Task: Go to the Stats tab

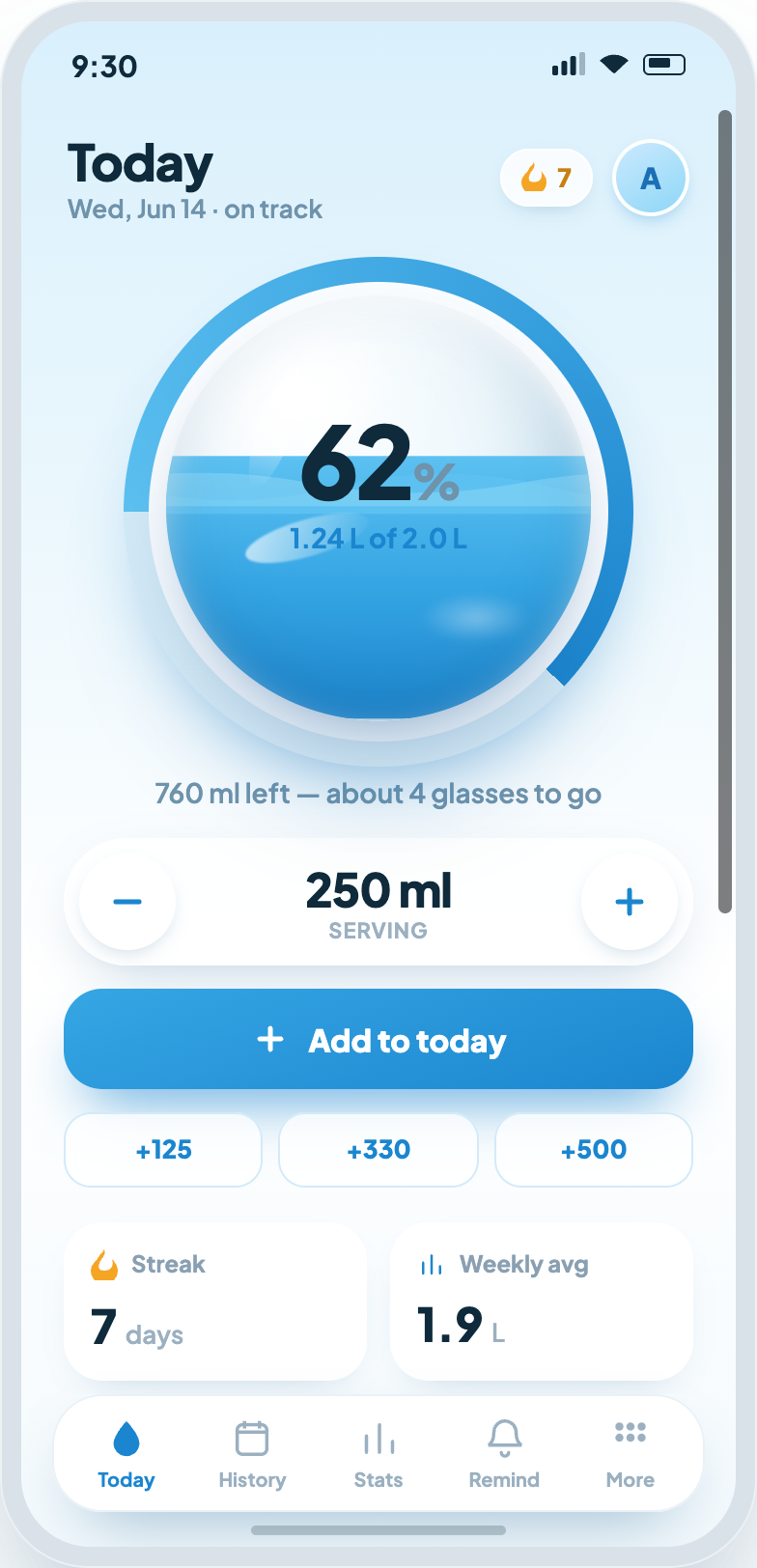Action: point(378,1454)
